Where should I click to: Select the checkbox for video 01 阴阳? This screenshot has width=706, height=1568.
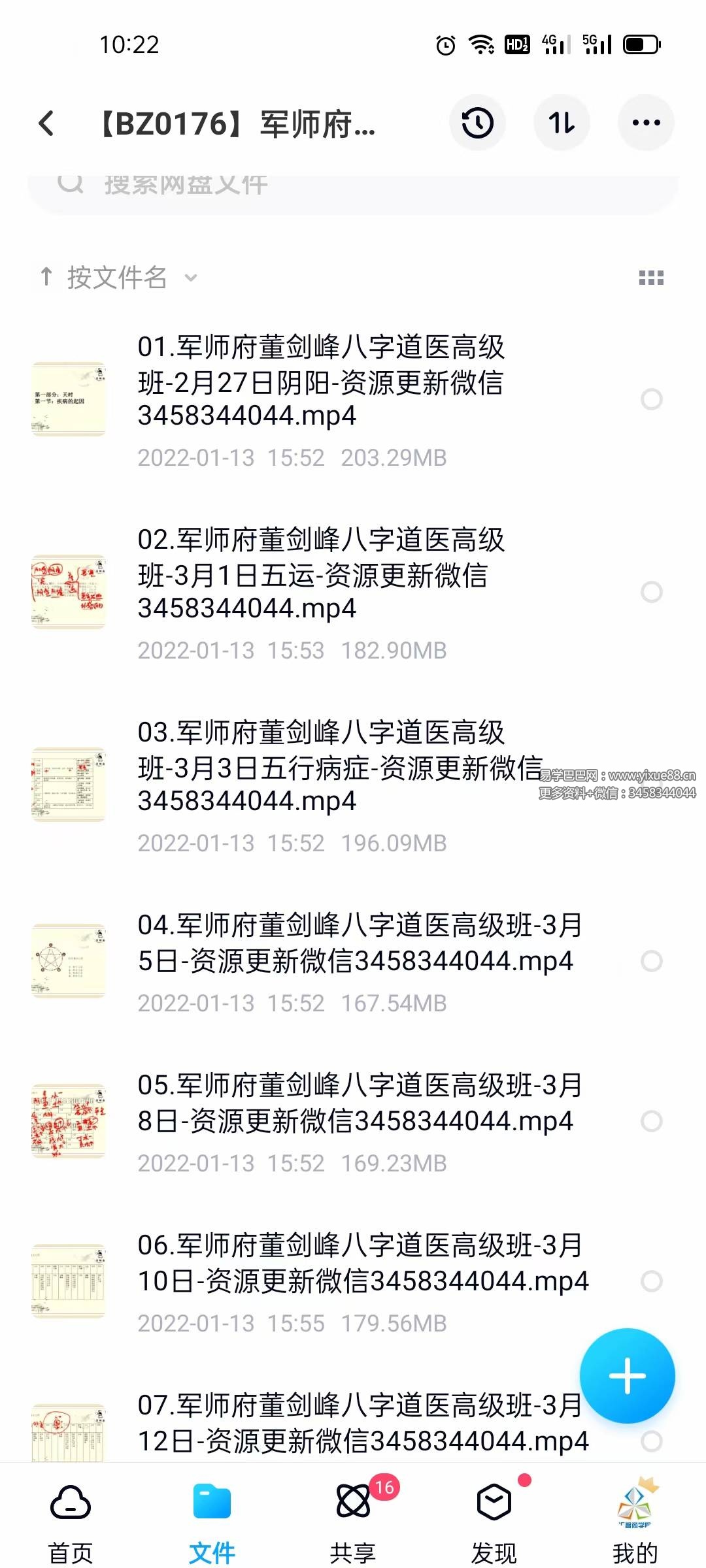(x=653, y=400)
